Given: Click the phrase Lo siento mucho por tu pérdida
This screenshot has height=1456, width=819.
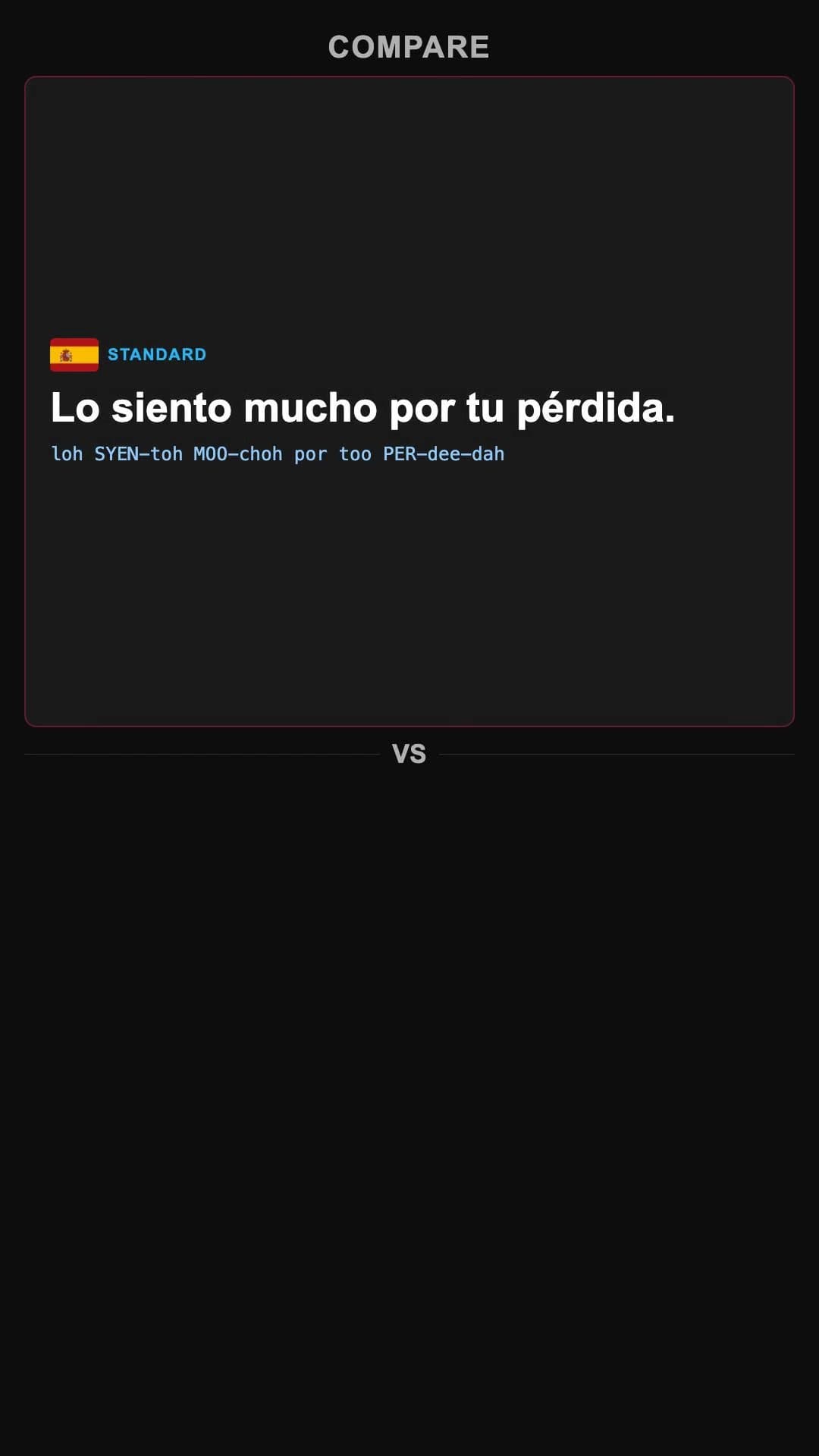Looking at the screenshot, I should pyautogui.click(x=362, y=408).
